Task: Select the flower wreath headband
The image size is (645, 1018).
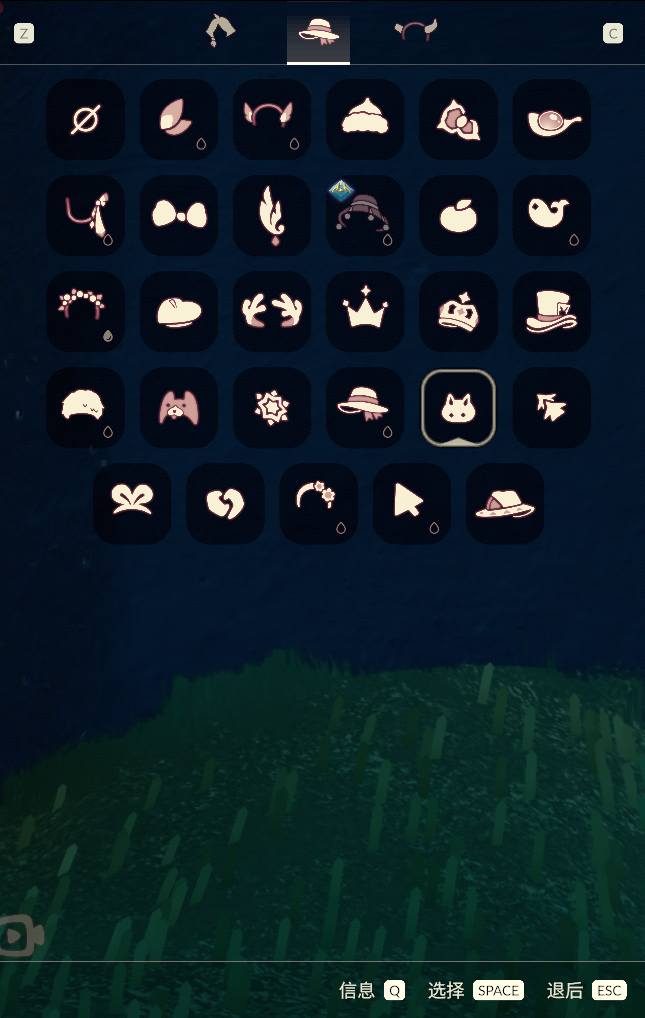Action: (85, 312)
